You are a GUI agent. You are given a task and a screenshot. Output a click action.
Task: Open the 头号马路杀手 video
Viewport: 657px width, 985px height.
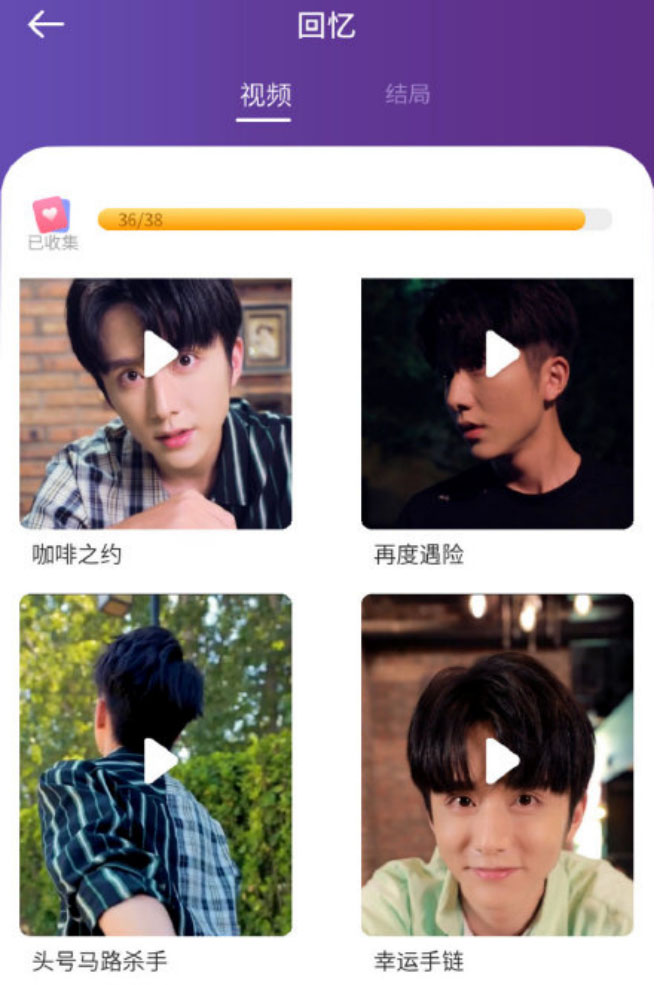tap(159, 762)
